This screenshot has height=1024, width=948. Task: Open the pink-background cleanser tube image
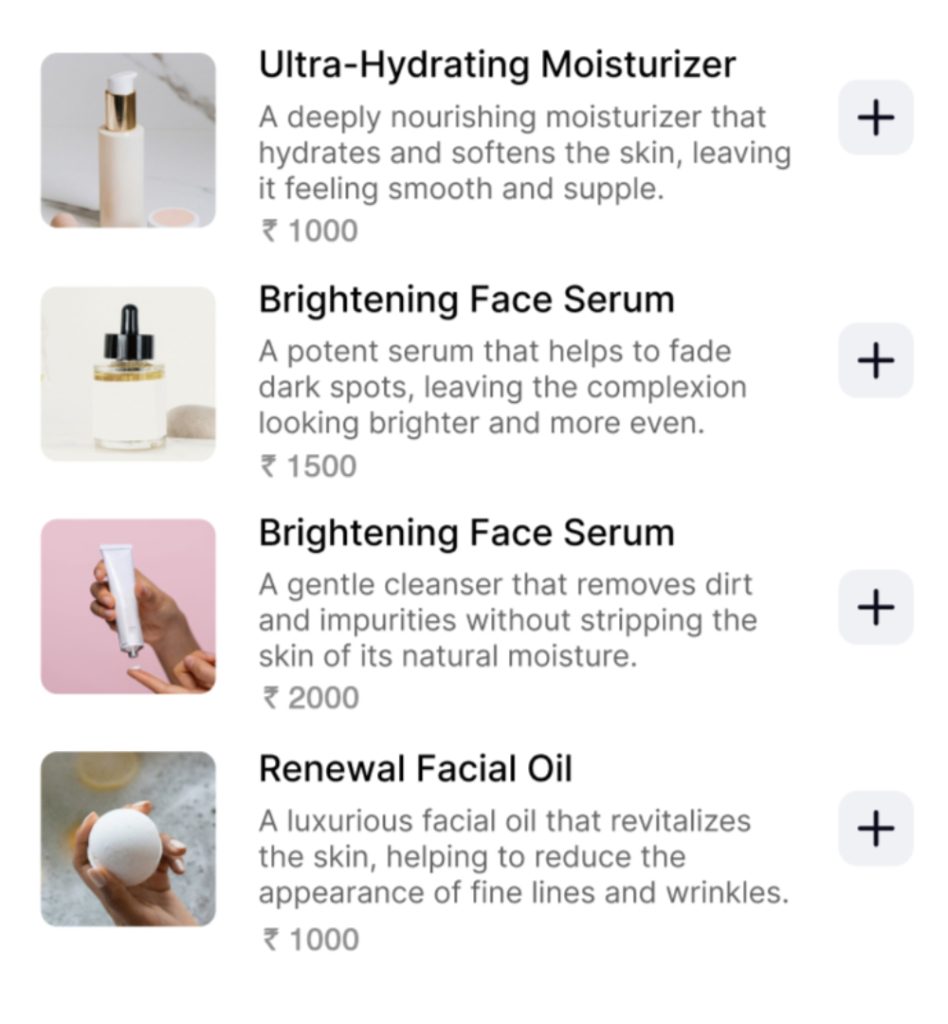128,606
